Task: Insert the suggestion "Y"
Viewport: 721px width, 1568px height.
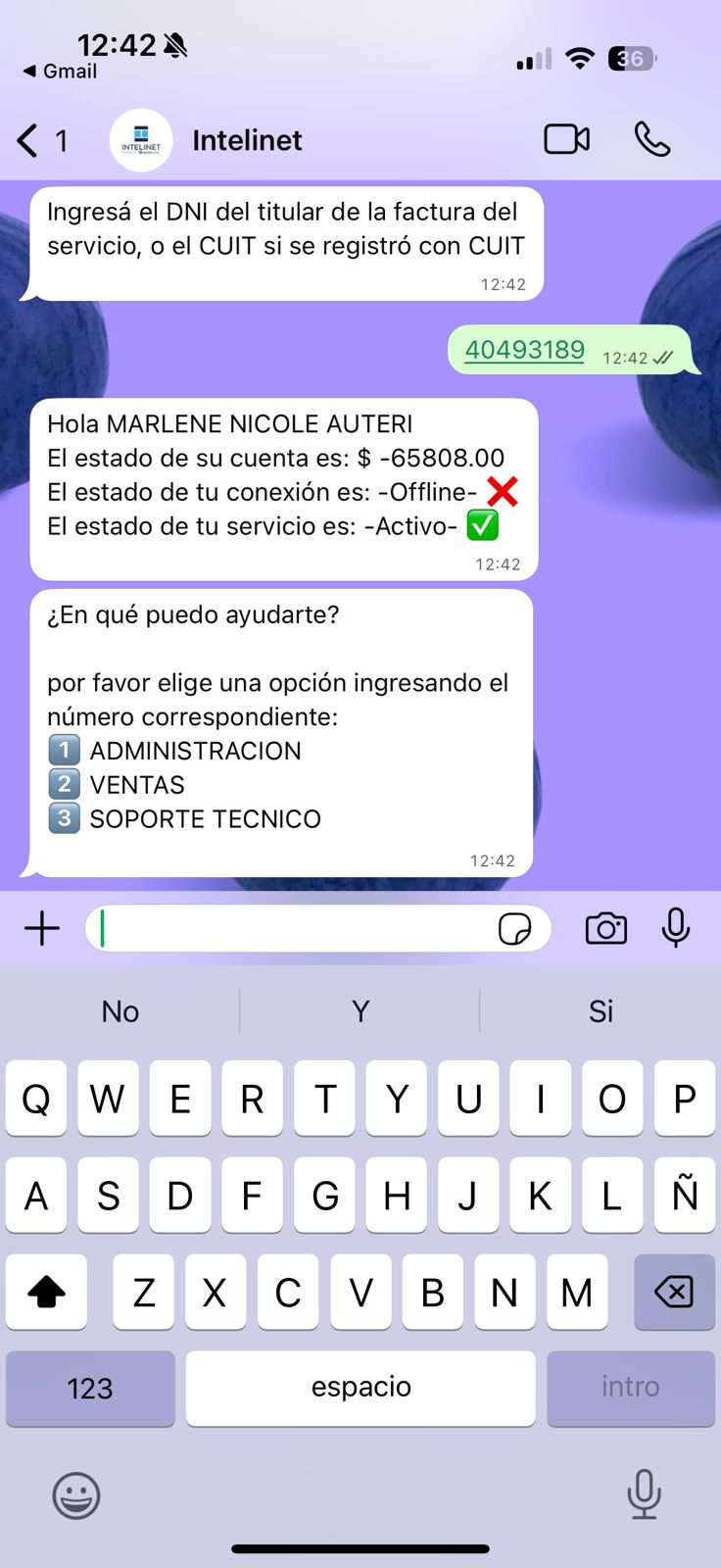Action: coord(360,1011)
